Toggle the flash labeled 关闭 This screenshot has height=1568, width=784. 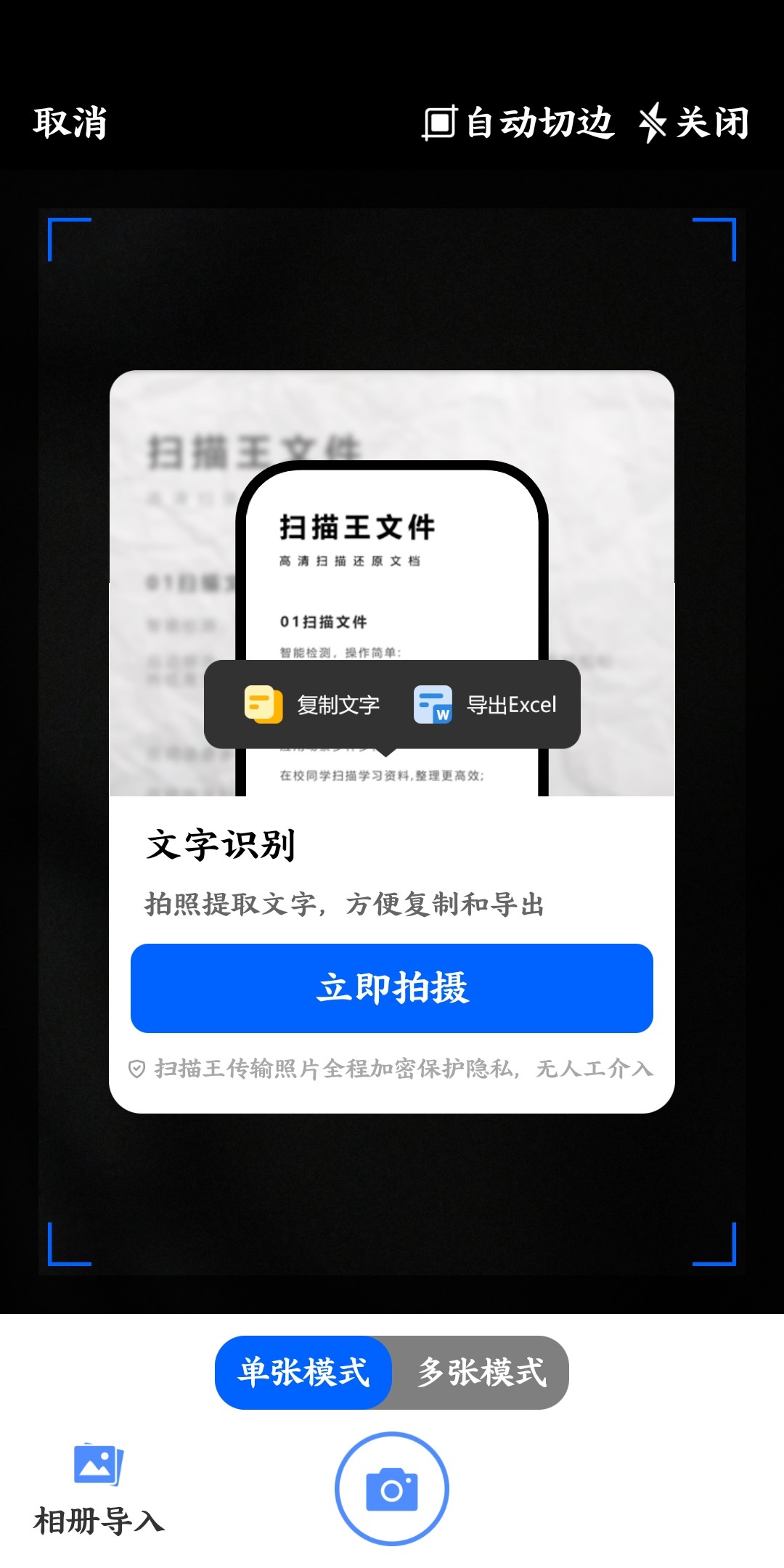pos(693,123)
